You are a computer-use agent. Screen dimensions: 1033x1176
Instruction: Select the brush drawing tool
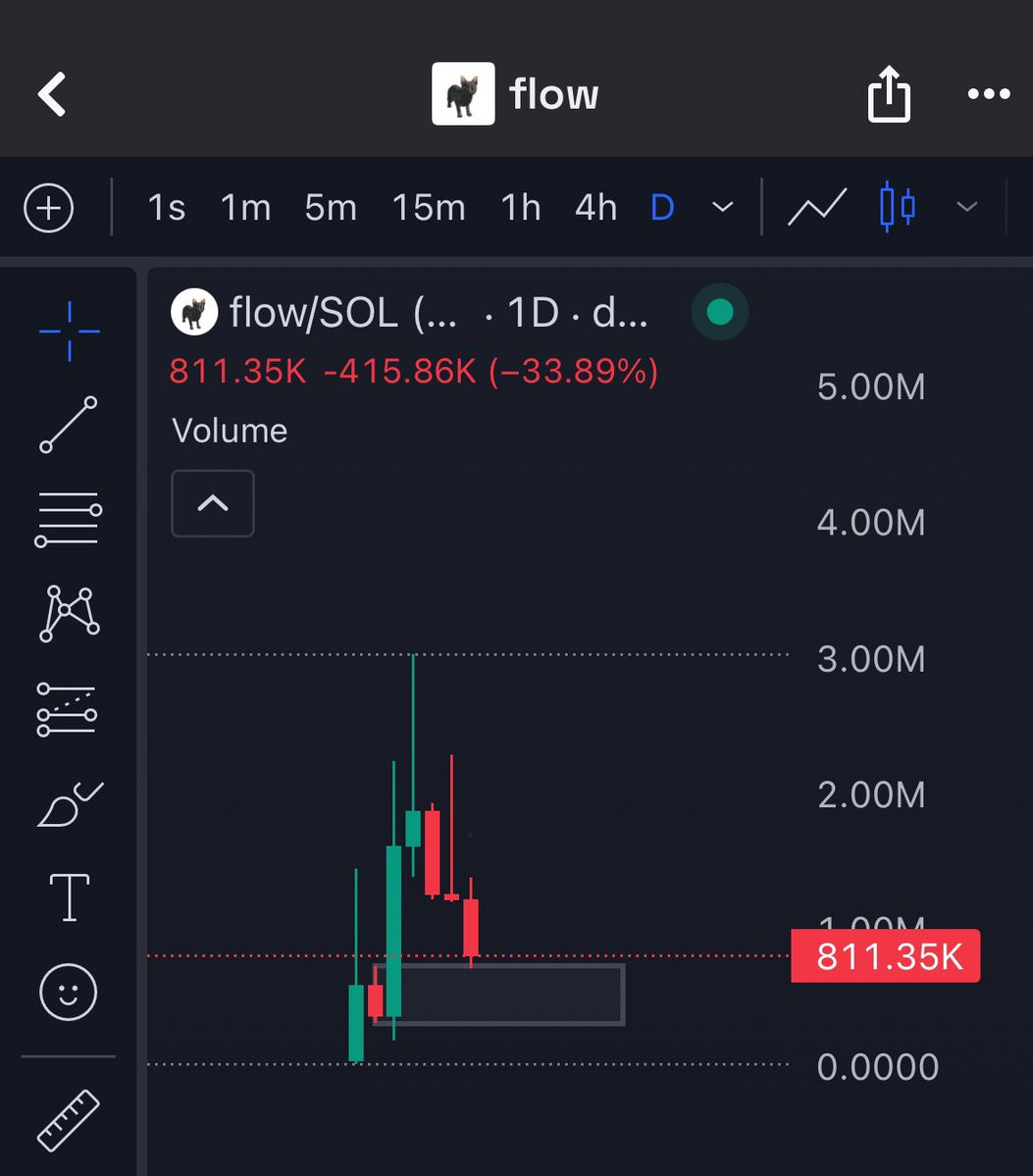[x=70, y=803]
